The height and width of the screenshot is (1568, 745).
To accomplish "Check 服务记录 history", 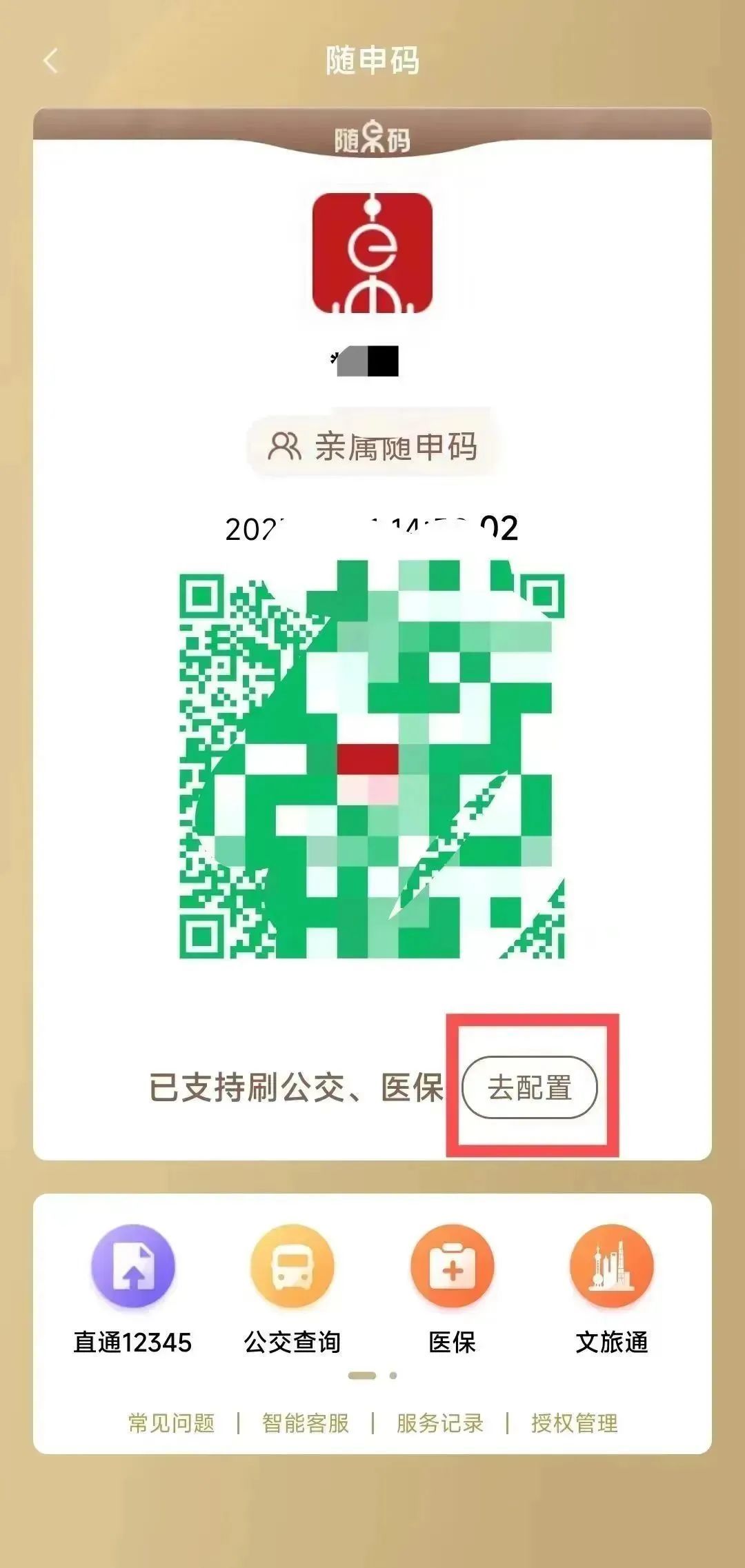I will coord(440,1423).
